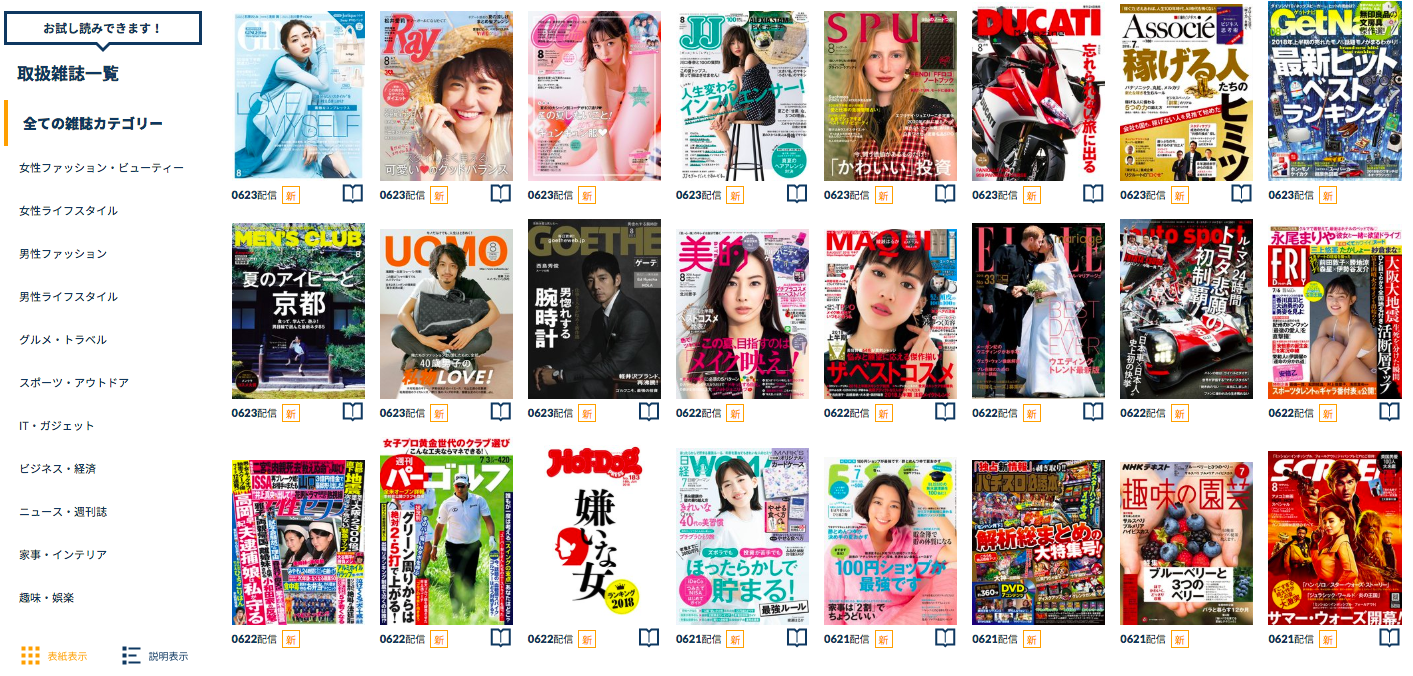This screenshot has width=1413, height=676.
Task: Open the Ray magazine cover
Action: coord(446,96)
